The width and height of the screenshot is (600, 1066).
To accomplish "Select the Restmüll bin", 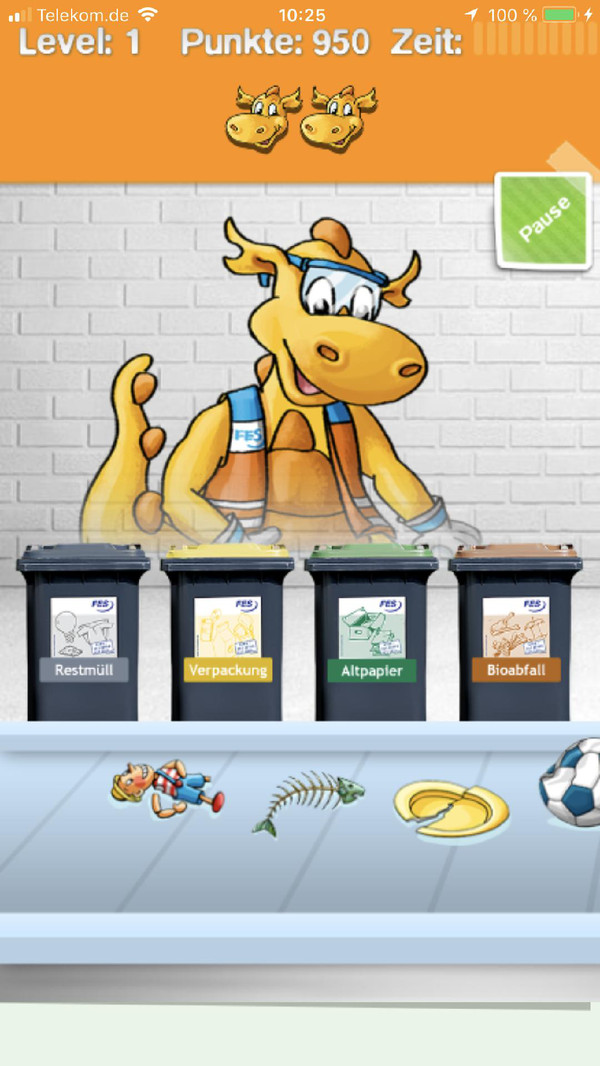I will click(x=83, y=632).
